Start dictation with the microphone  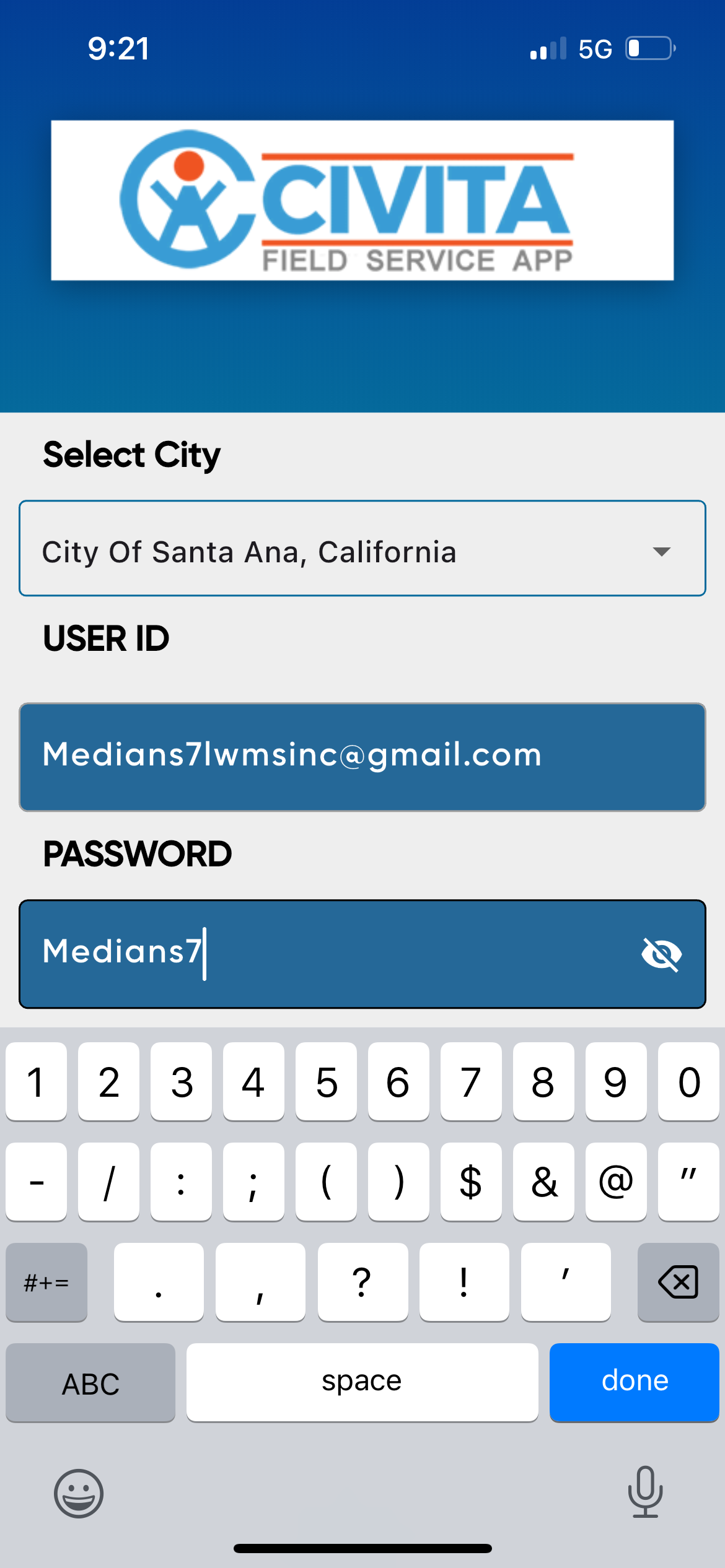click(645, 1492)
